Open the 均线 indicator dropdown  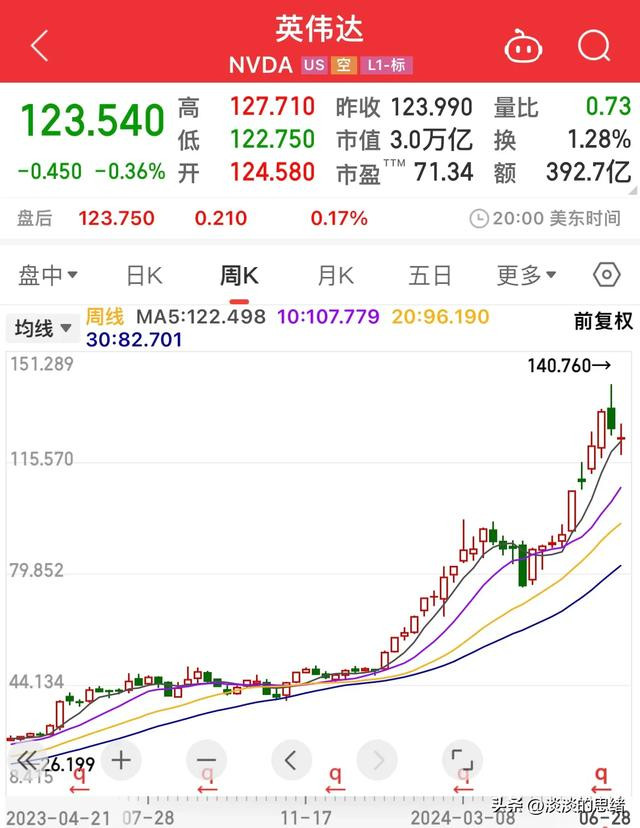tap(43, 327)
